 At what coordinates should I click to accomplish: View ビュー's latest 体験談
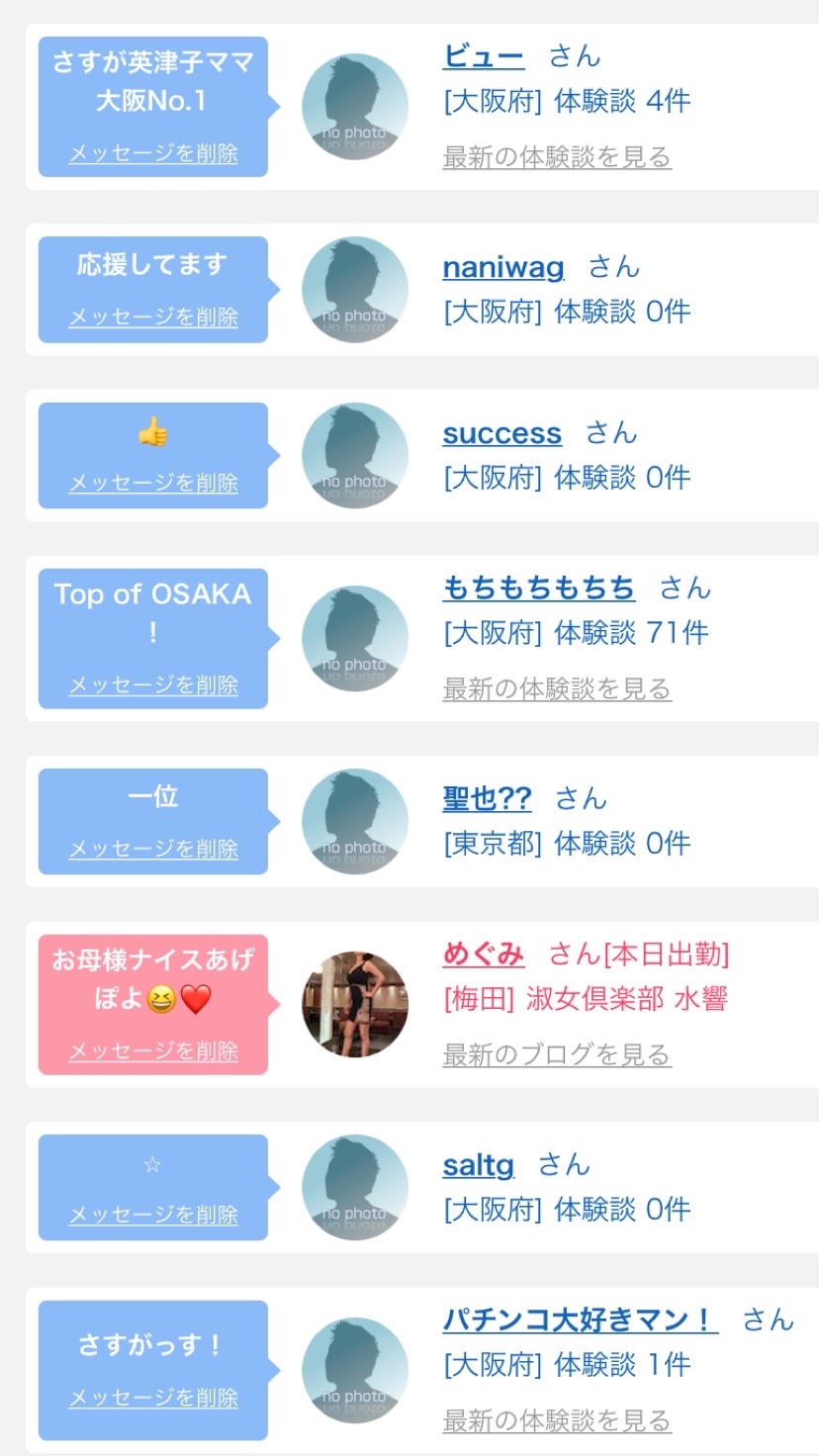point(557,157)
